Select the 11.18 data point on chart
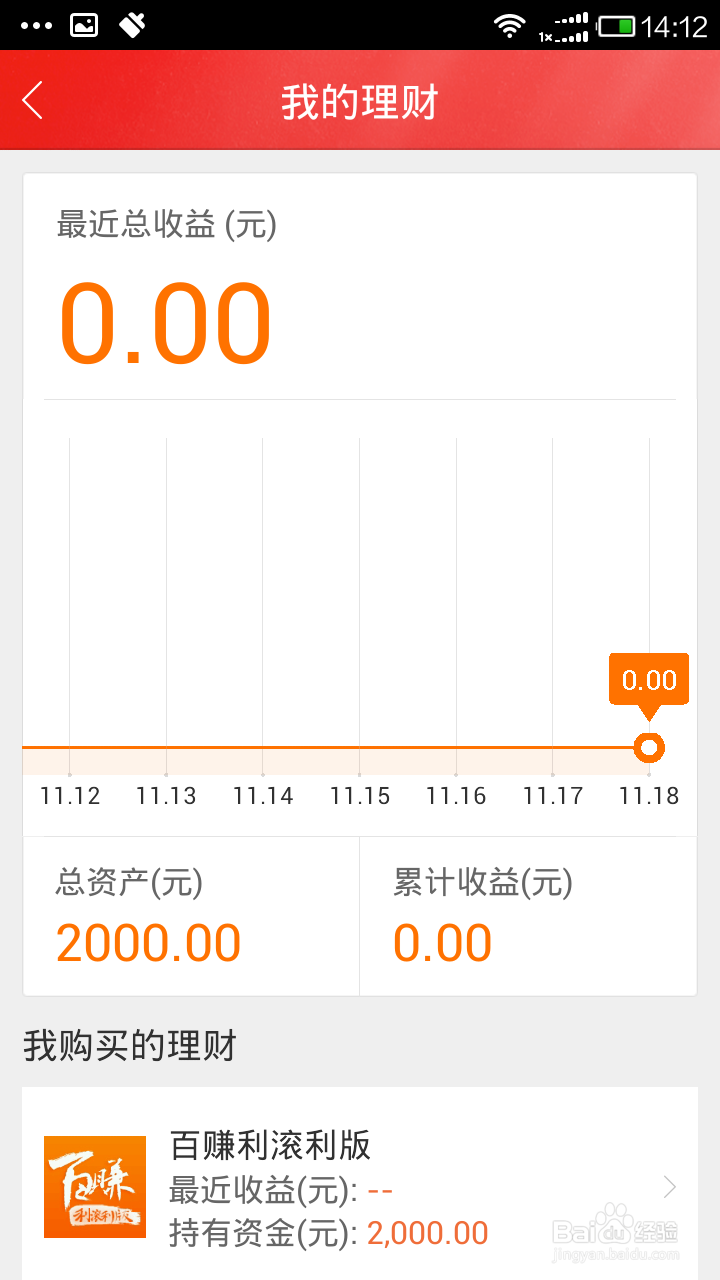Viewport: 720px width, 1280px height. click(x=649, y=747)
